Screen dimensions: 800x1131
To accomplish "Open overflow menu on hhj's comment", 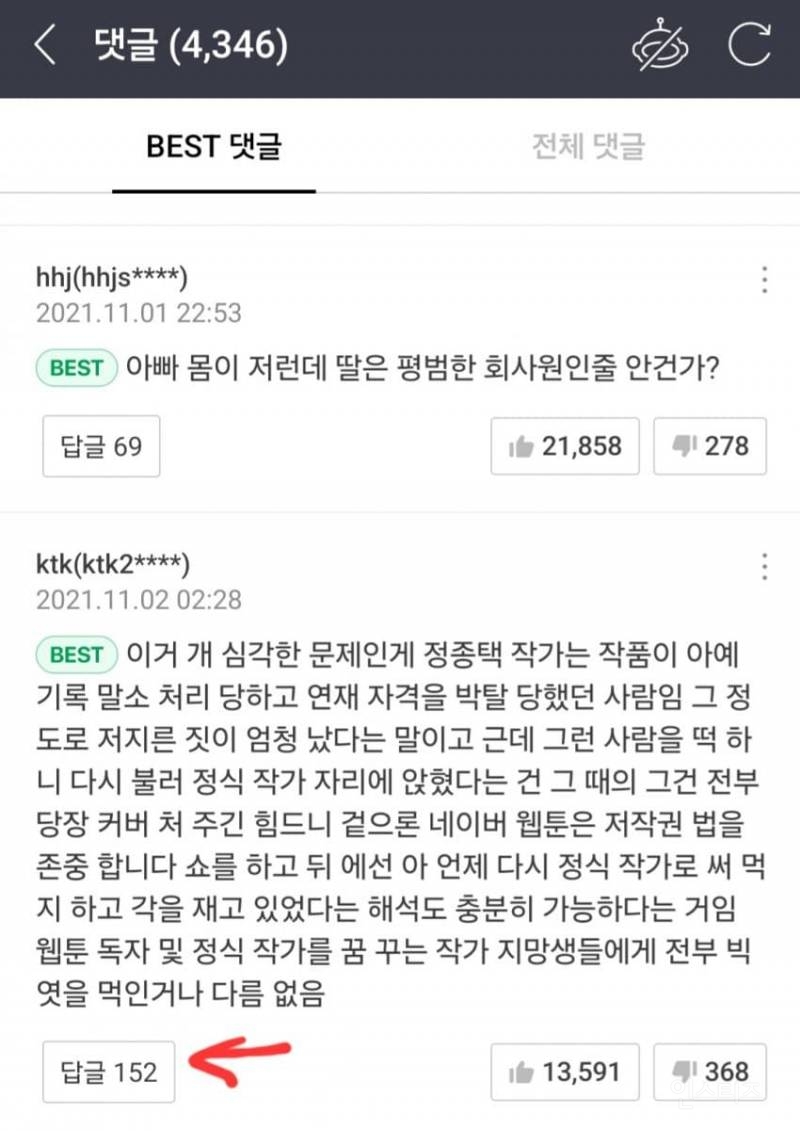I will pos(764,279).
